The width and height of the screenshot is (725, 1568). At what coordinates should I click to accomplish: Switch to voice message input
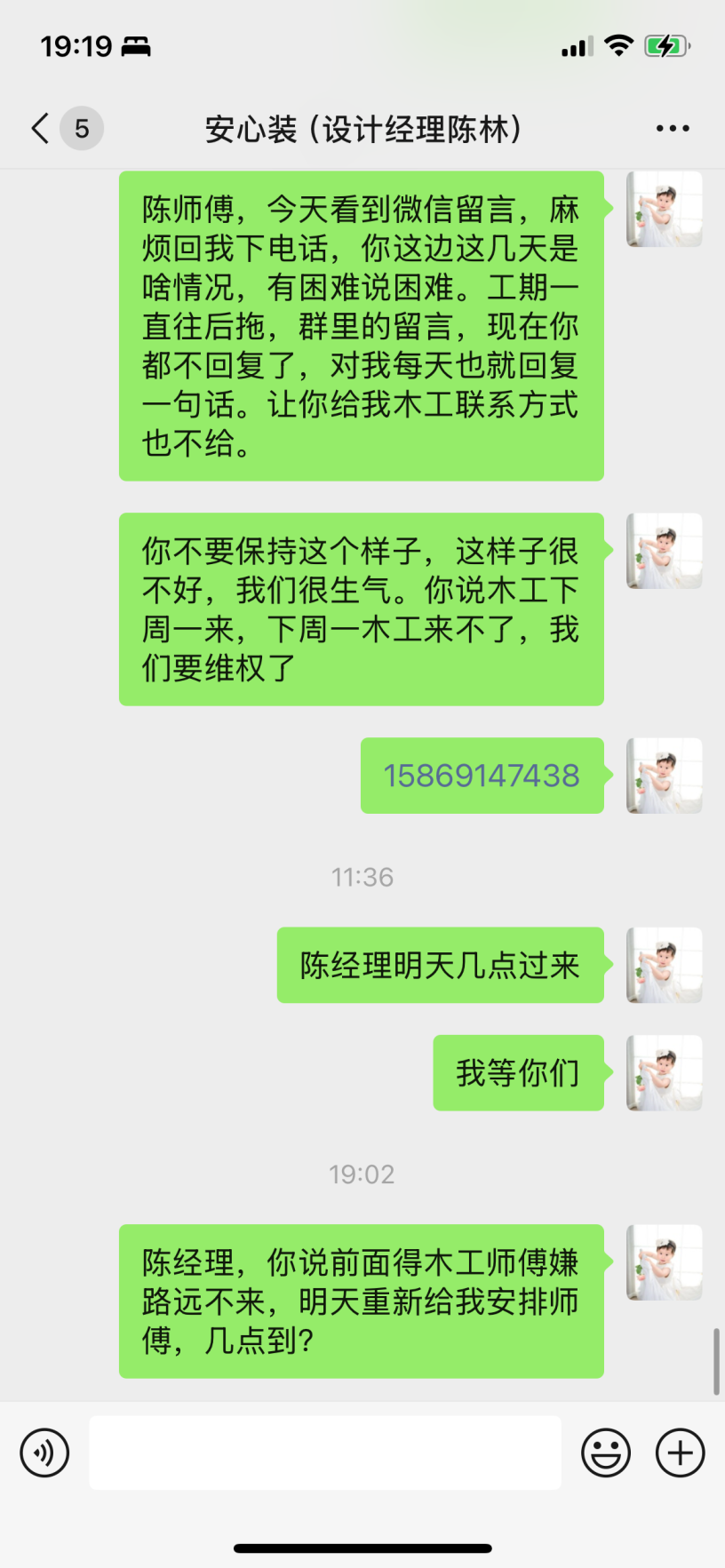[x=44, y=1453]
